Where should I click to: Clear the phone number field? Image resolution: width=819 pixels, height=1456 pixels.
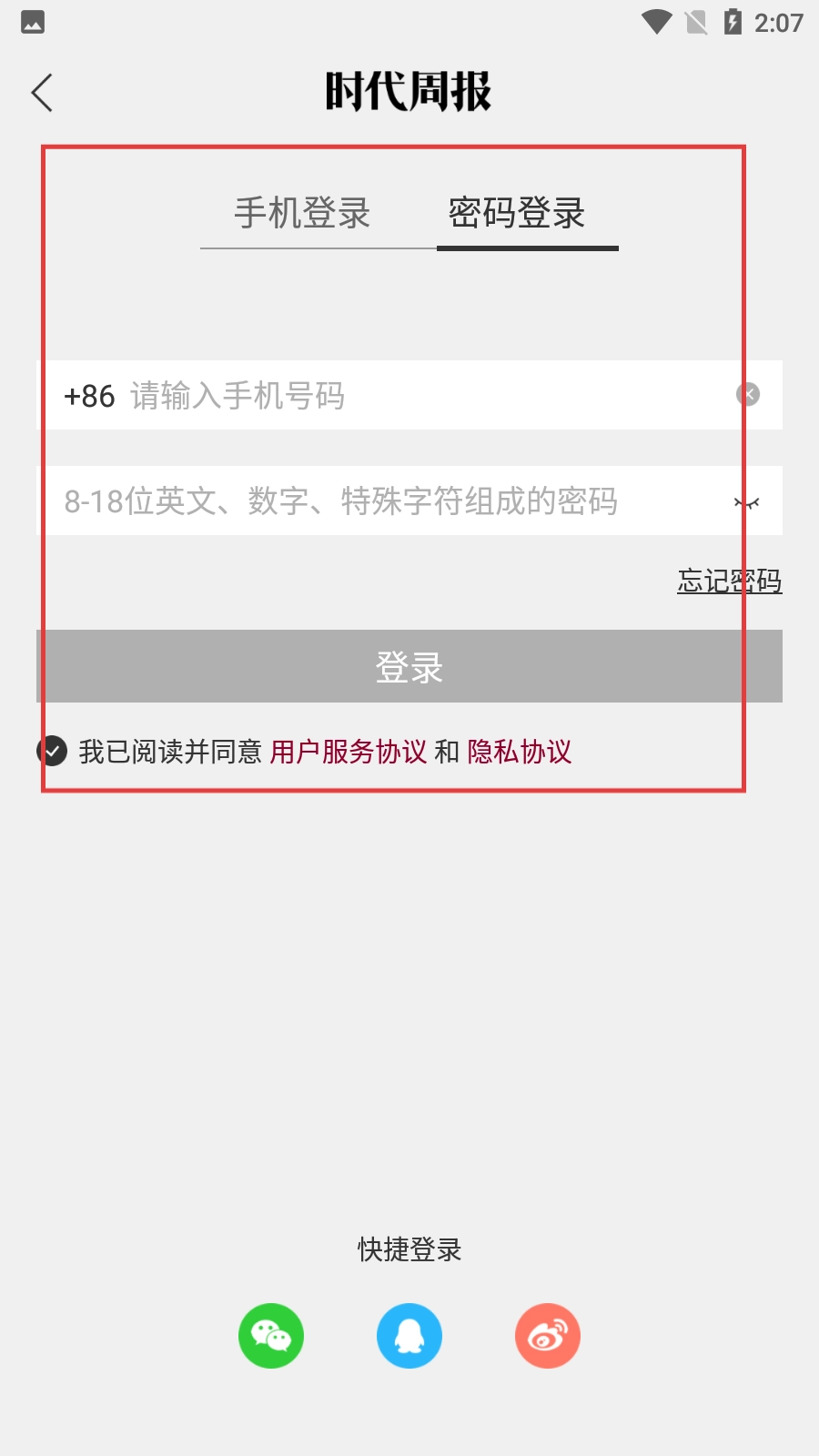(747, 394)
